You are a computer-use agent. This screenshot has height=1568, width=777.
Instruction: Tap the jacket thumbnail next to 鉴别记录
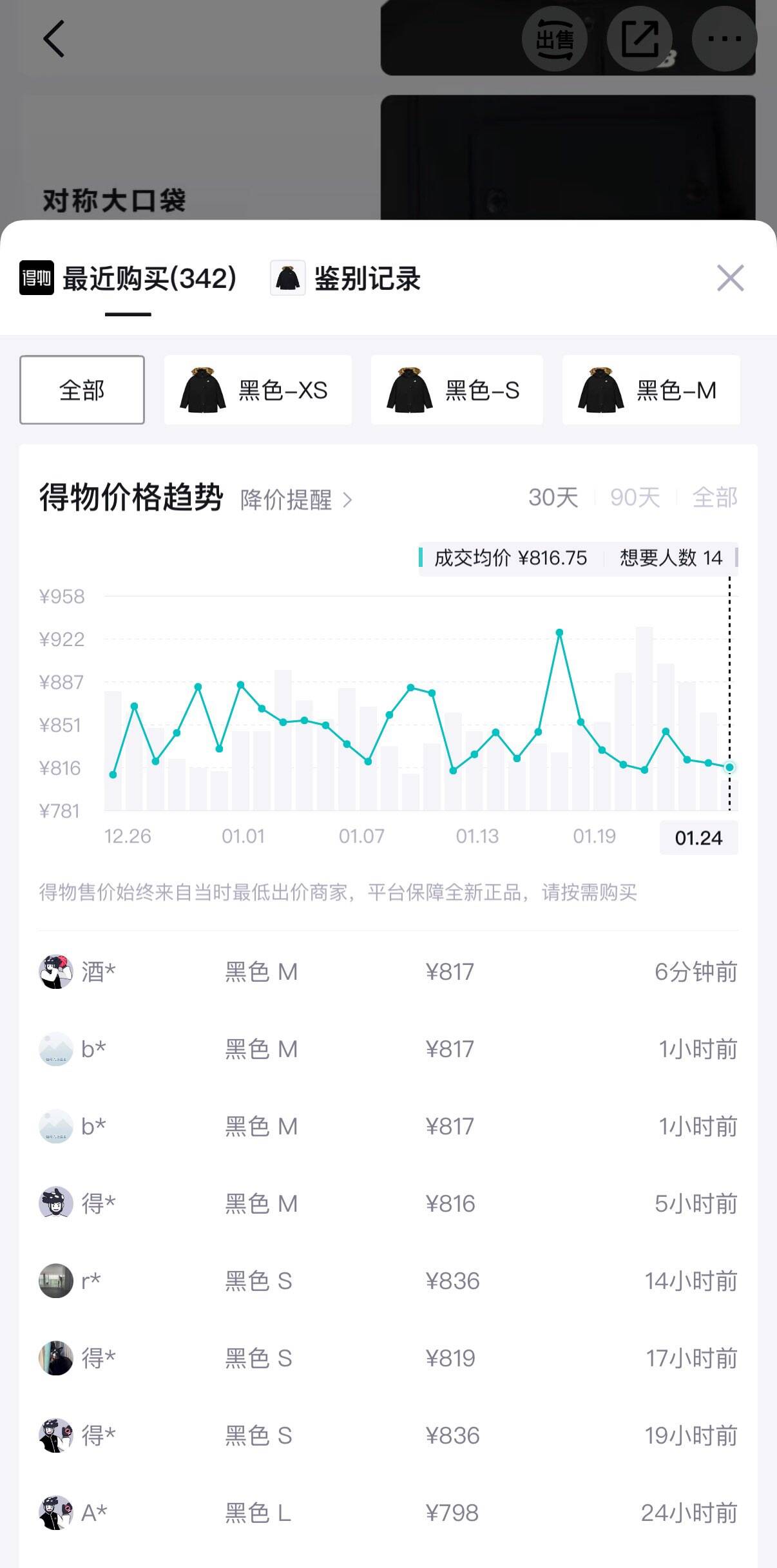287,279
